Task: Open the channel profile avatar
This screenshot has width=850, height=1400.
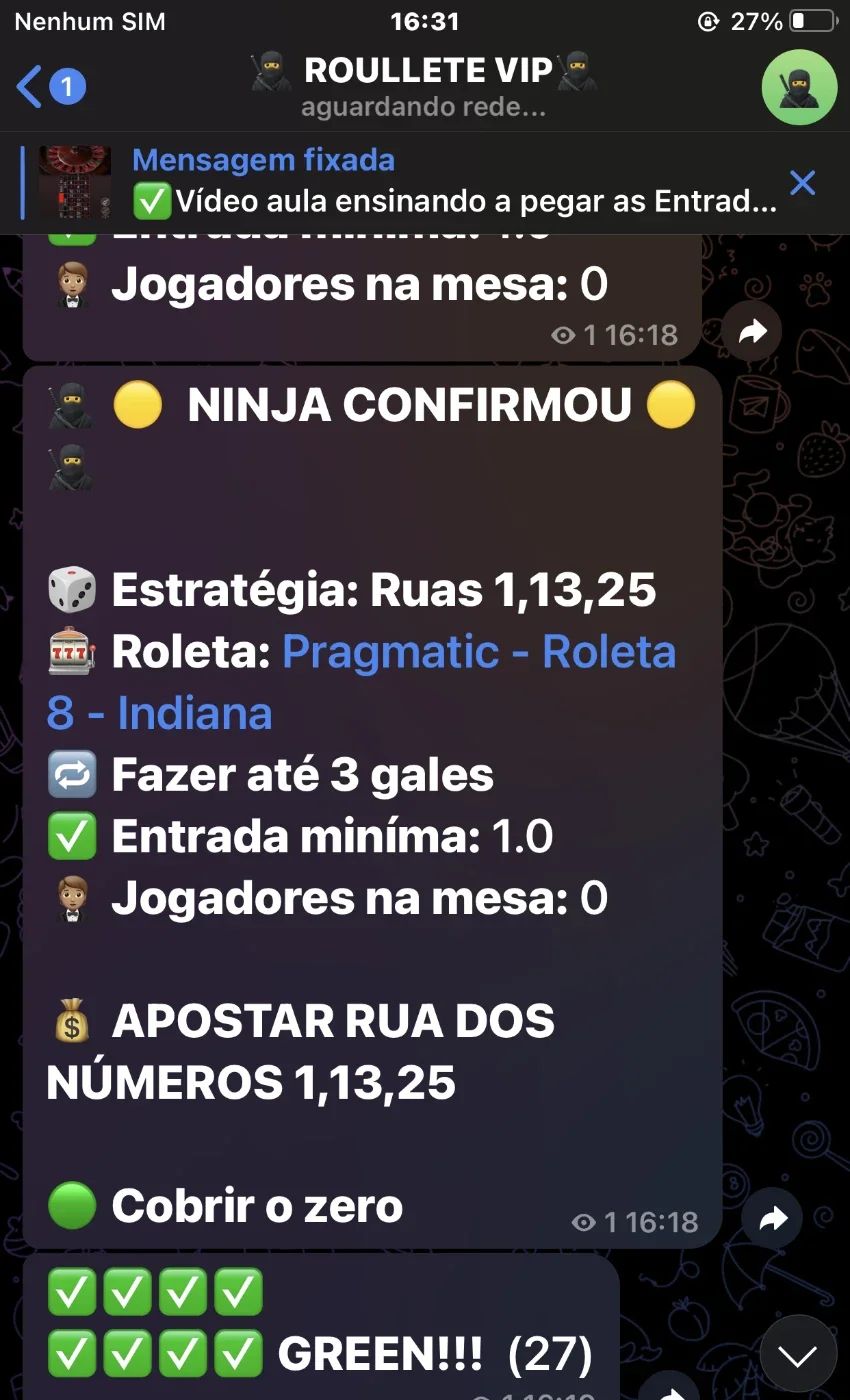Action: pos(799,87)
